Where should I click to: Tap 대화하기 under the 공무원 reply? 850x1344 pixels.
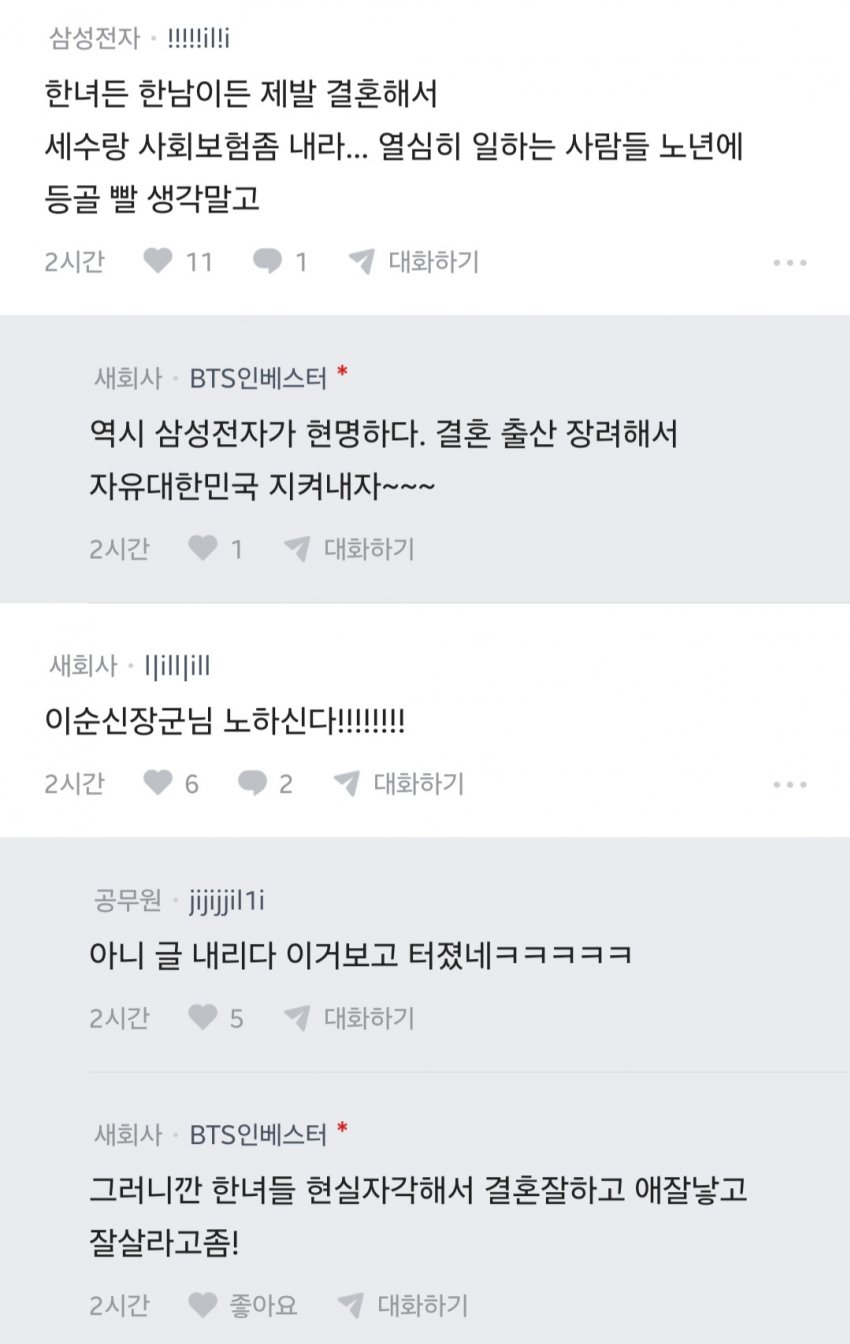[x=350, y=1018]
